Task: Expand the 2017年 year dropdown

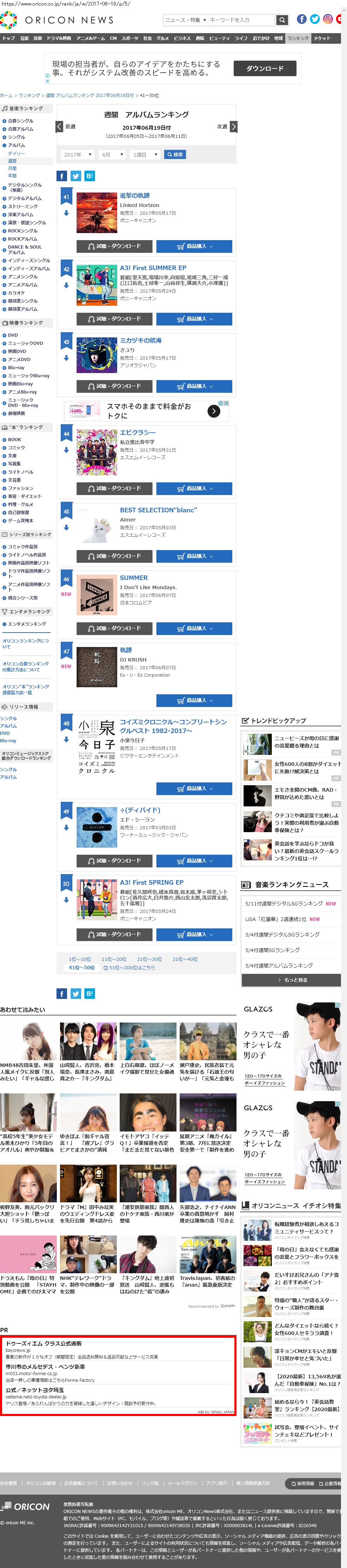Action: click(77, 154)
